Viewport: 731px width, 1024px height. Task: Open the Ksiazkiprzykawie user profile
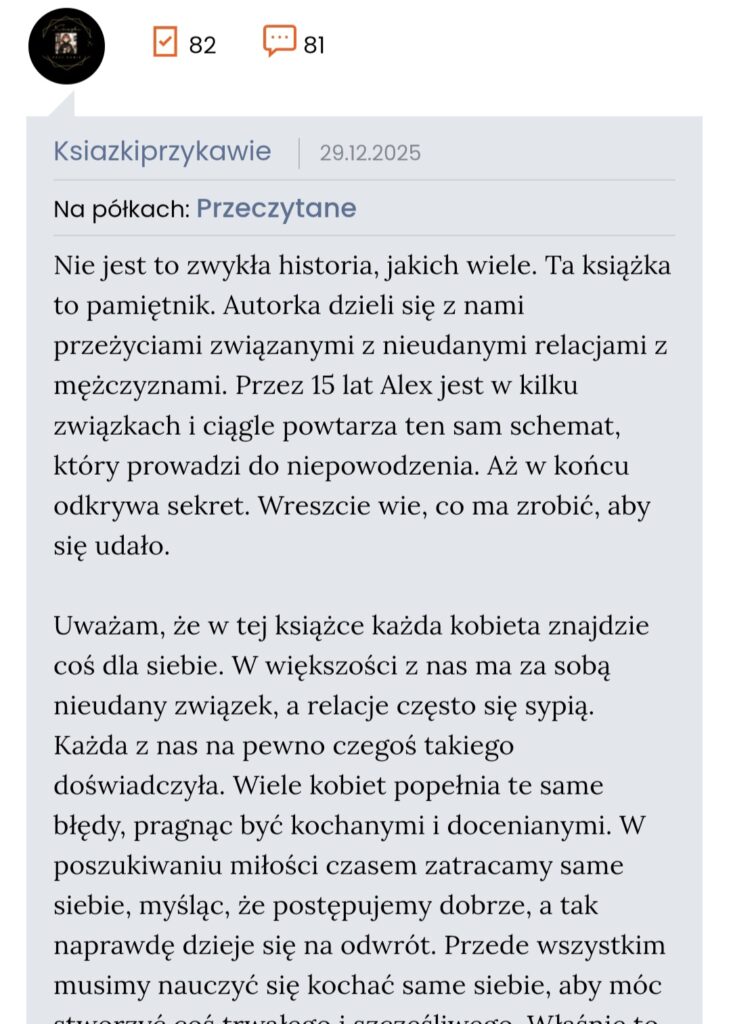click(x=162, y=152)
